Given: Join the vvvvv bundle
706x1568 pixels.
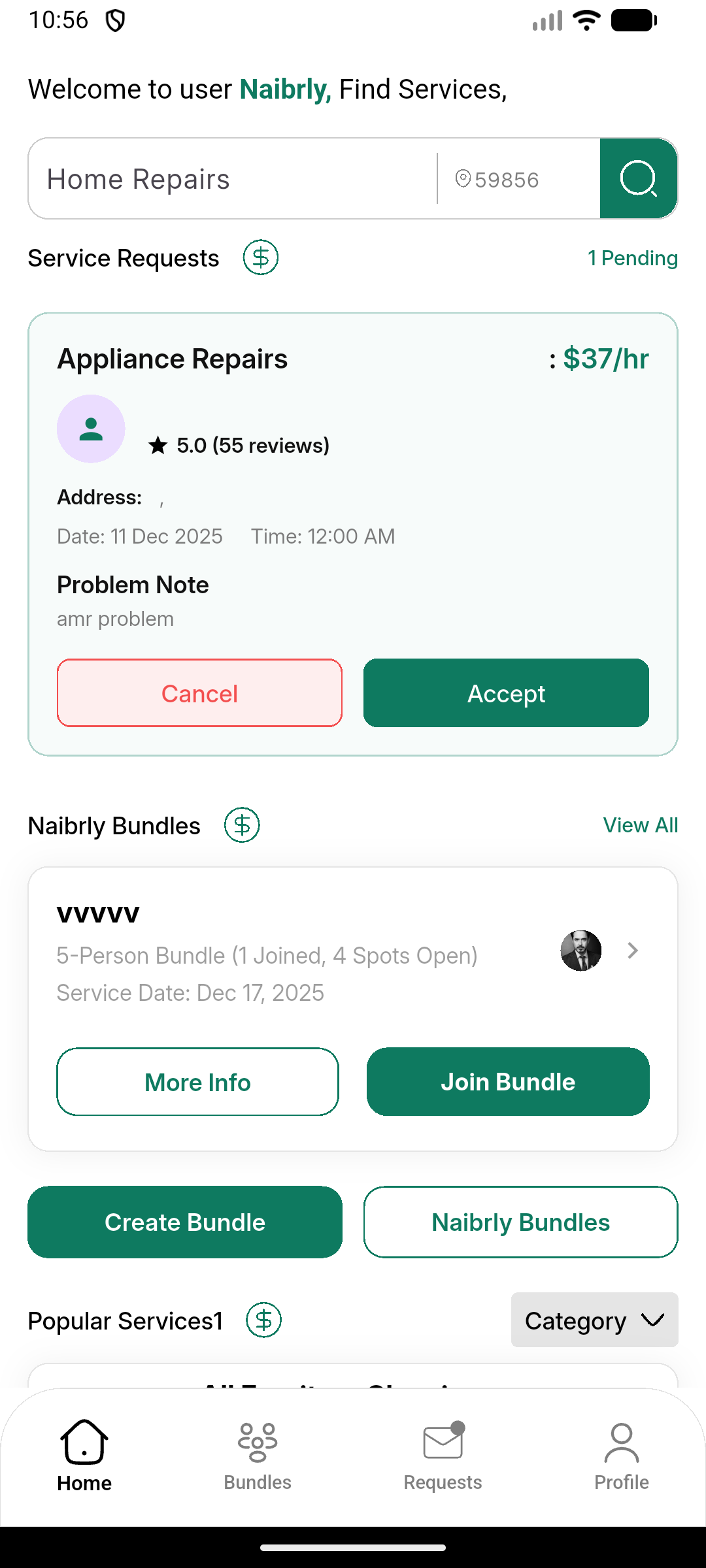Looking at the screenshot, I should pyautogui.click(x=508, y=1082).
